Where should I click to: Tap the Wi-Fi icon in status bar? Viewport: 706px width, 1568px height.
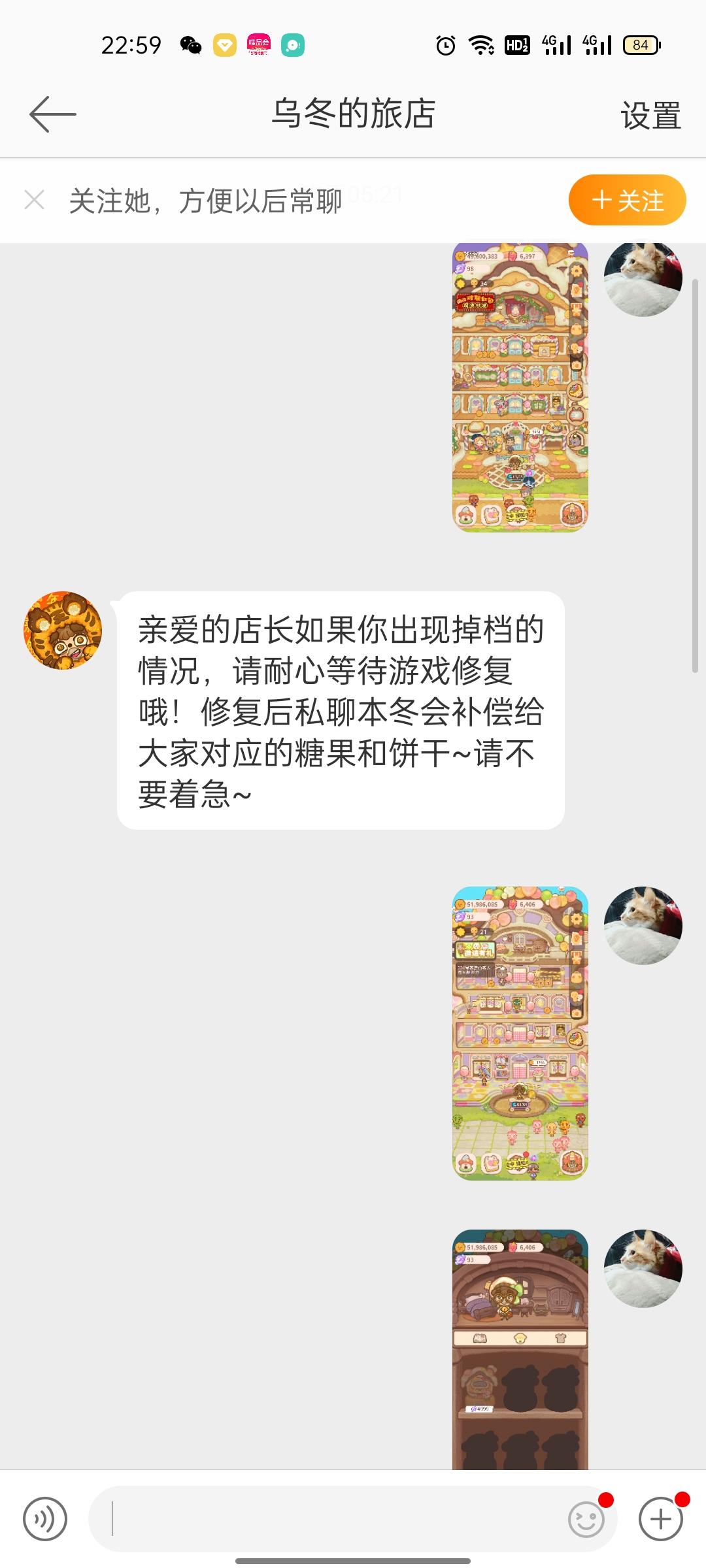coord(482,44)
